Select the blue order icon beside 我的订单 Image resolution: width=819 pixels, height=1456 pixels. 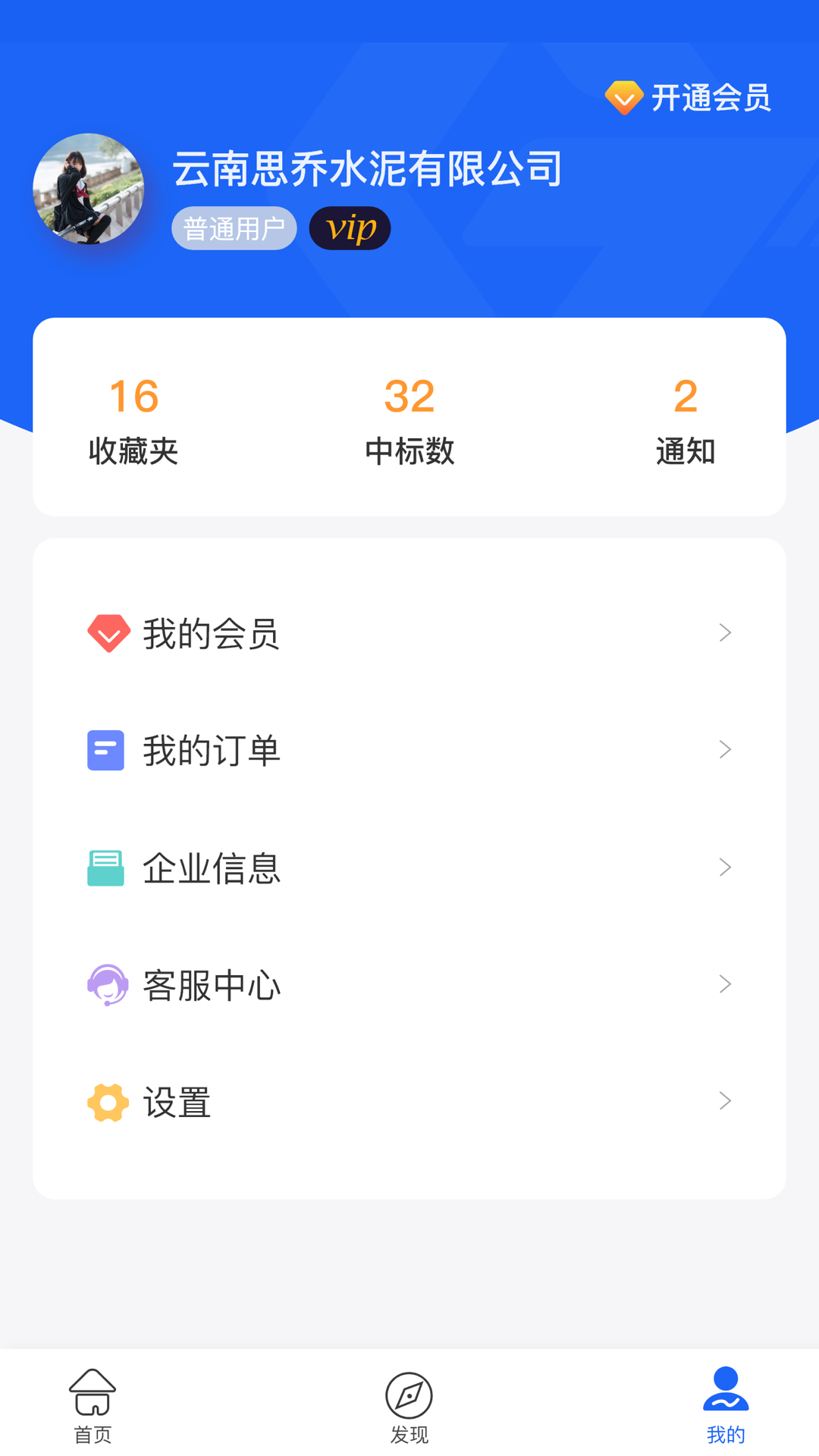coord(106,749)
